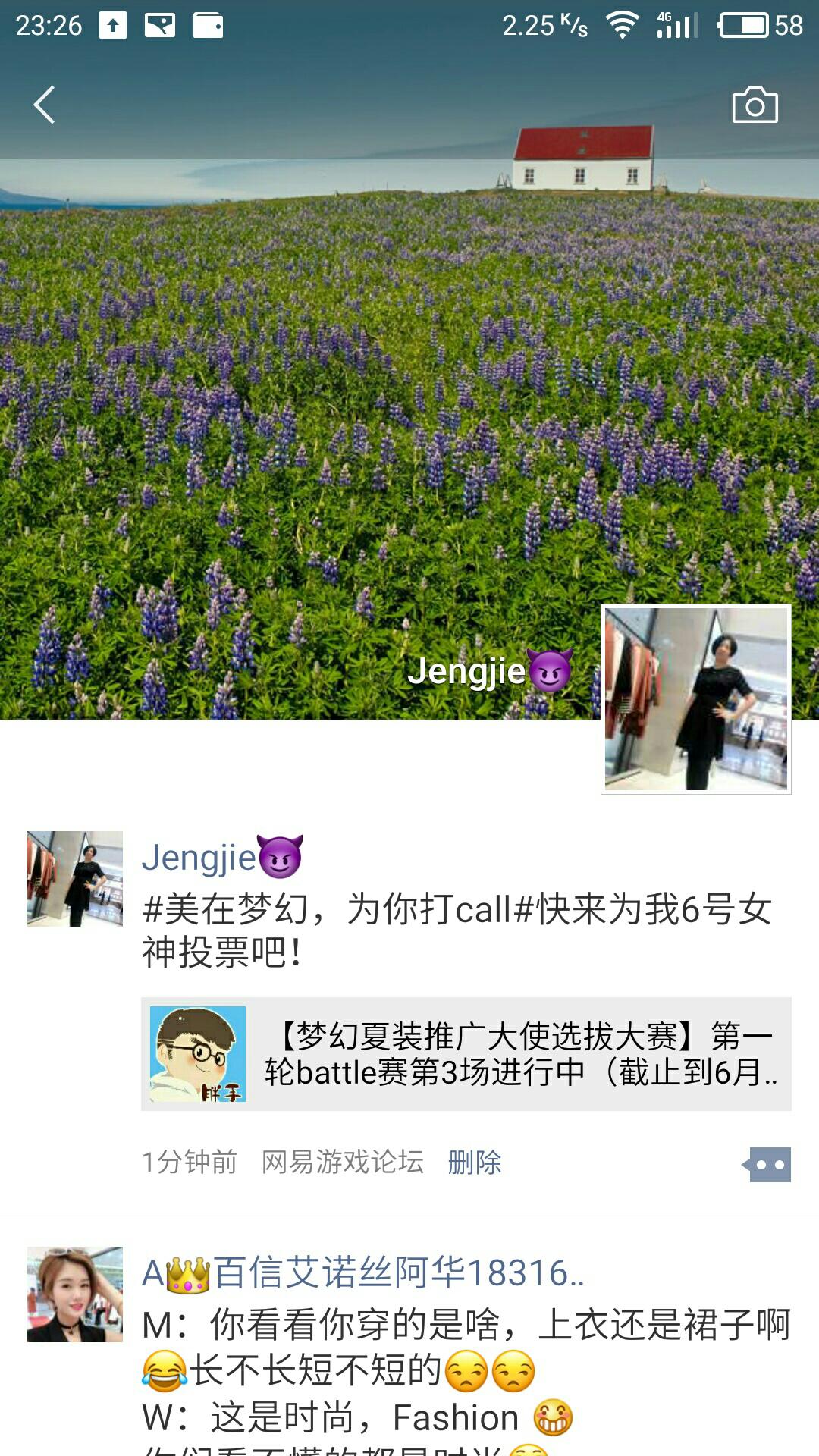Open the like and comment bubble button

(767, 1164)
